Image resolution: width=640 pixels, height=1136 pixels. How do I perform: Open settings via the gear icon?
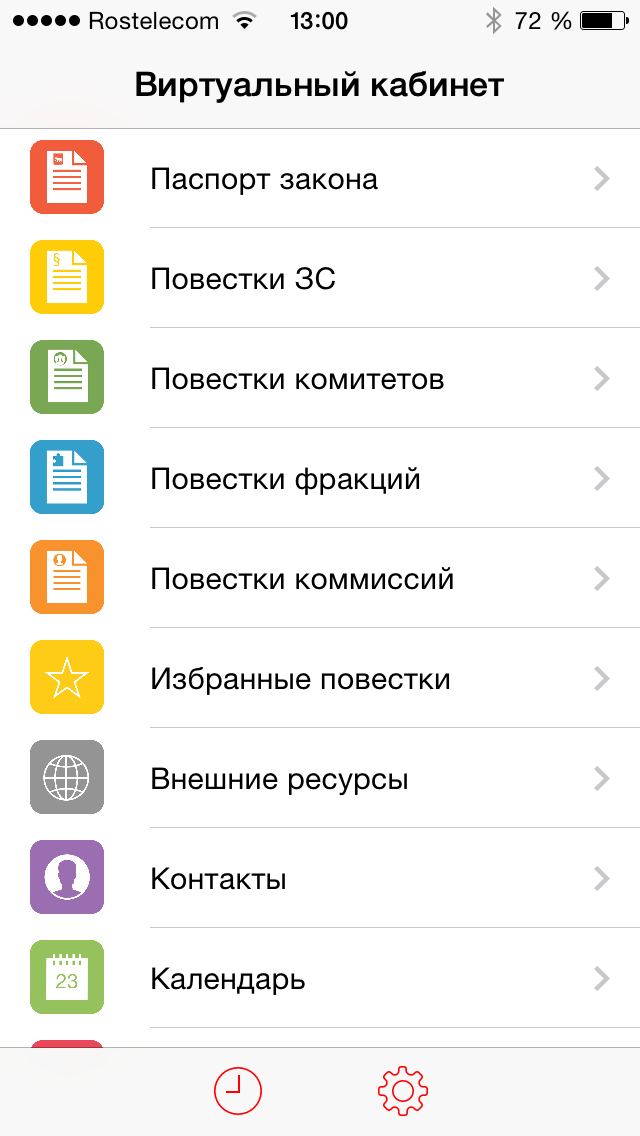(403, 1091)
